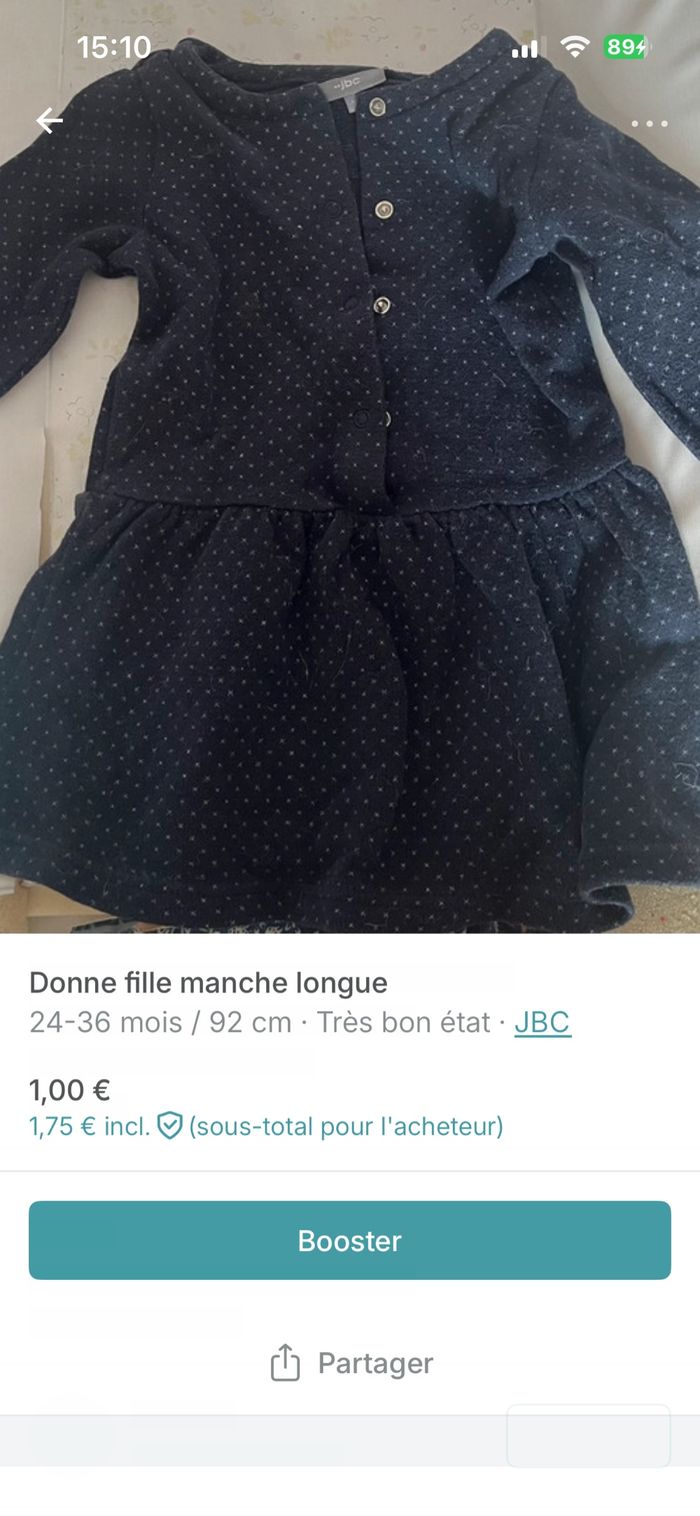View buyer subtotal price details

pos(266,1126)
